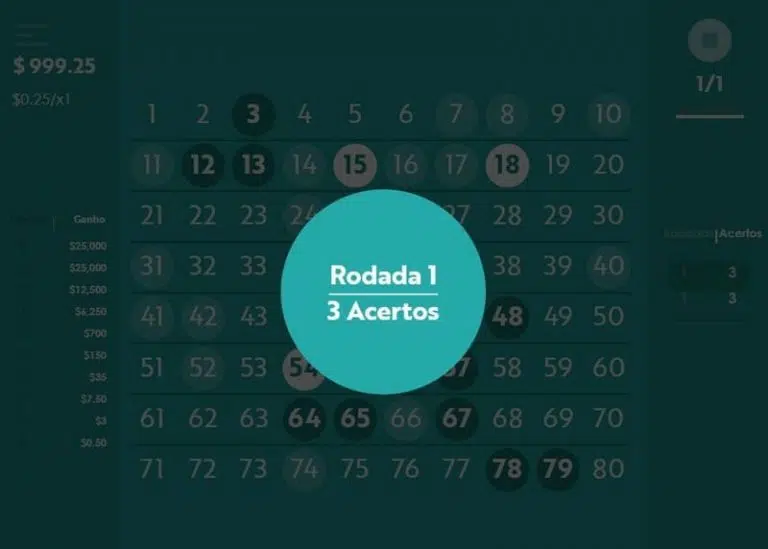This screenshot has width=768, height=549.
Task: Choose number 80 cell
Action: [608, 469]
